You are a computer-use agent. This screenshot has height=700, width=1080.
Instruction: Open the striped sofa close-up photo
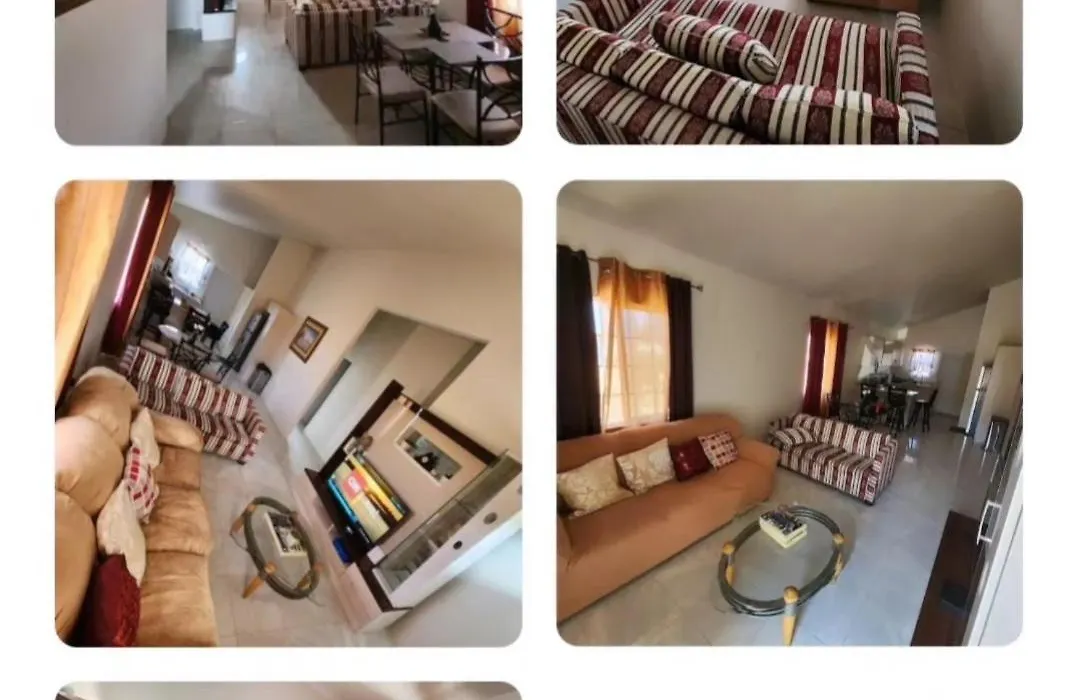tap(789, 70)
